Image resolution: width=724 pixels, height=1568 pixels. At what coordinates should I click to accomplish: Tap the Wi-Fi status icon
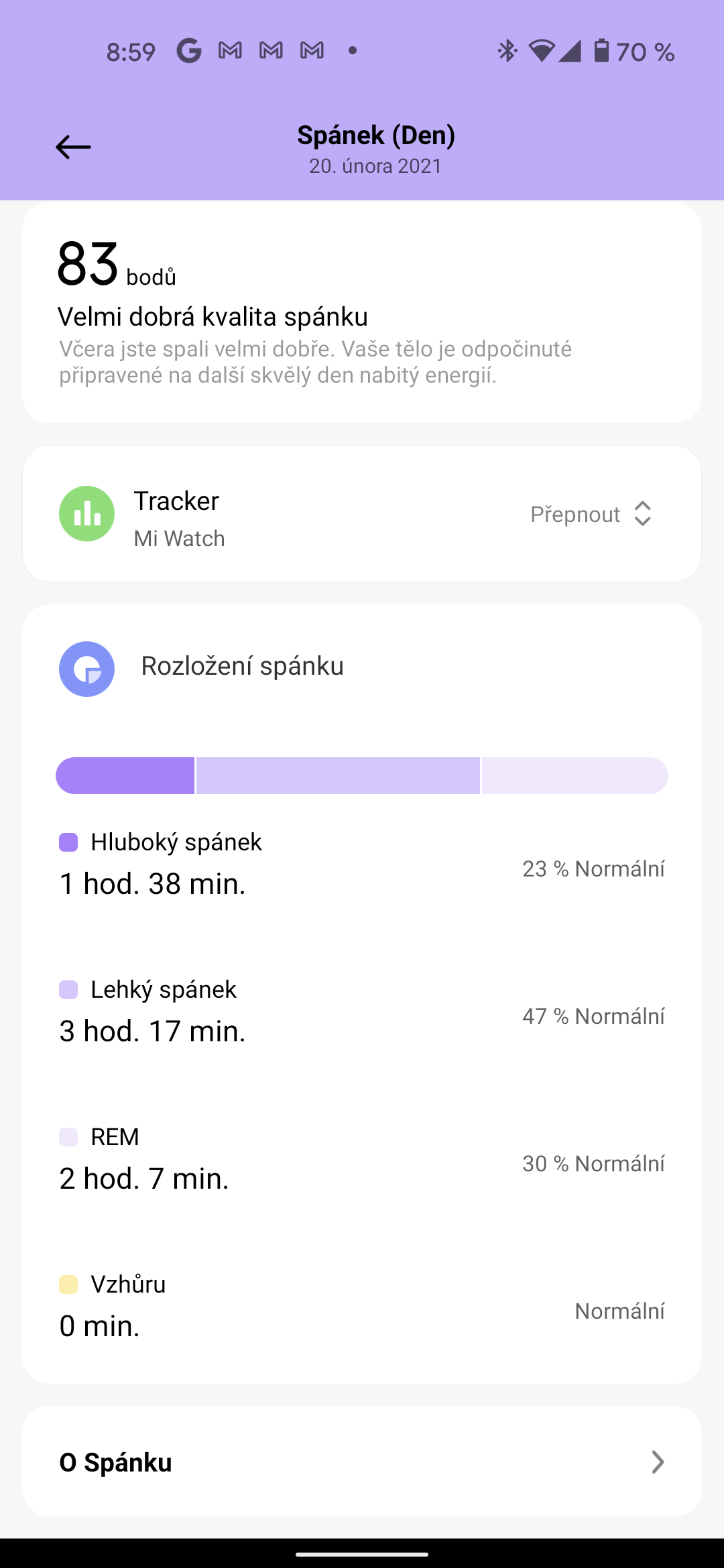[543, 50]
